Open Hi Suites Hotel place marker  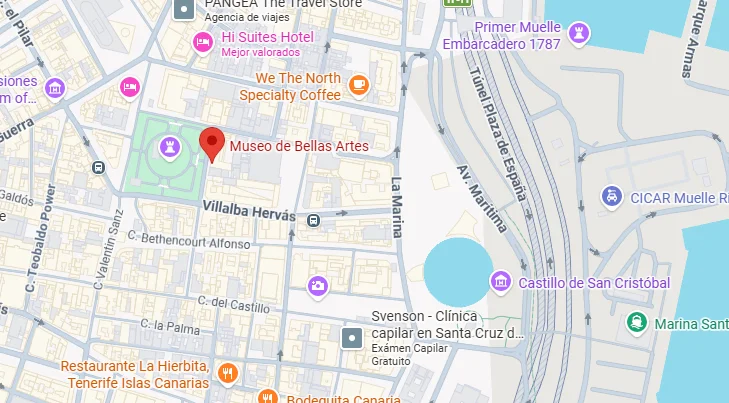pyautogui.click(x=202, y=40)
